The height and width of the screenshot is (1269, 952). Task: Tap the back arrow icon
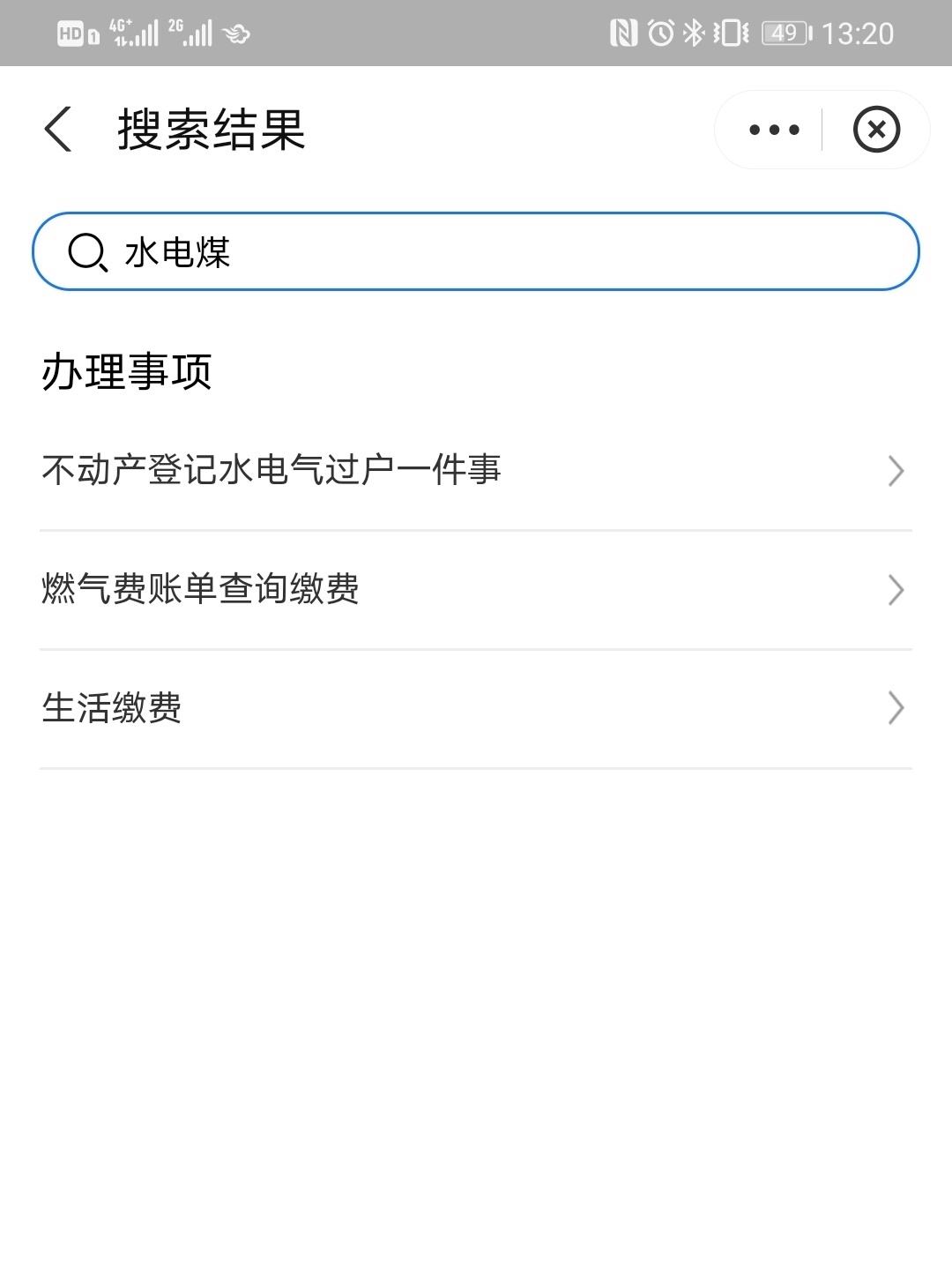(58, 130)
